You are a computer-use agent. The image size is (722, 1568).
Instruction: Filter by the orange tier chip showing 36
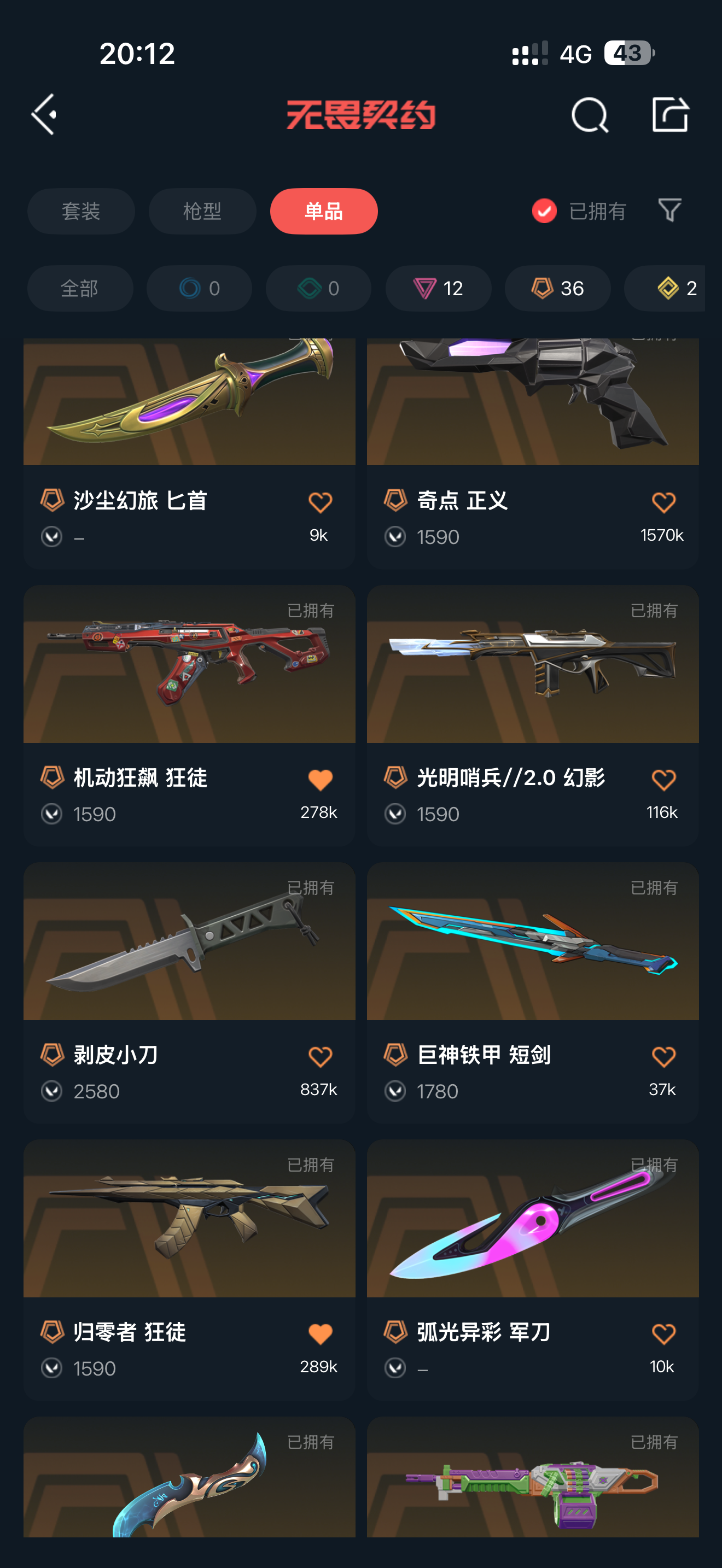[557, 288]
